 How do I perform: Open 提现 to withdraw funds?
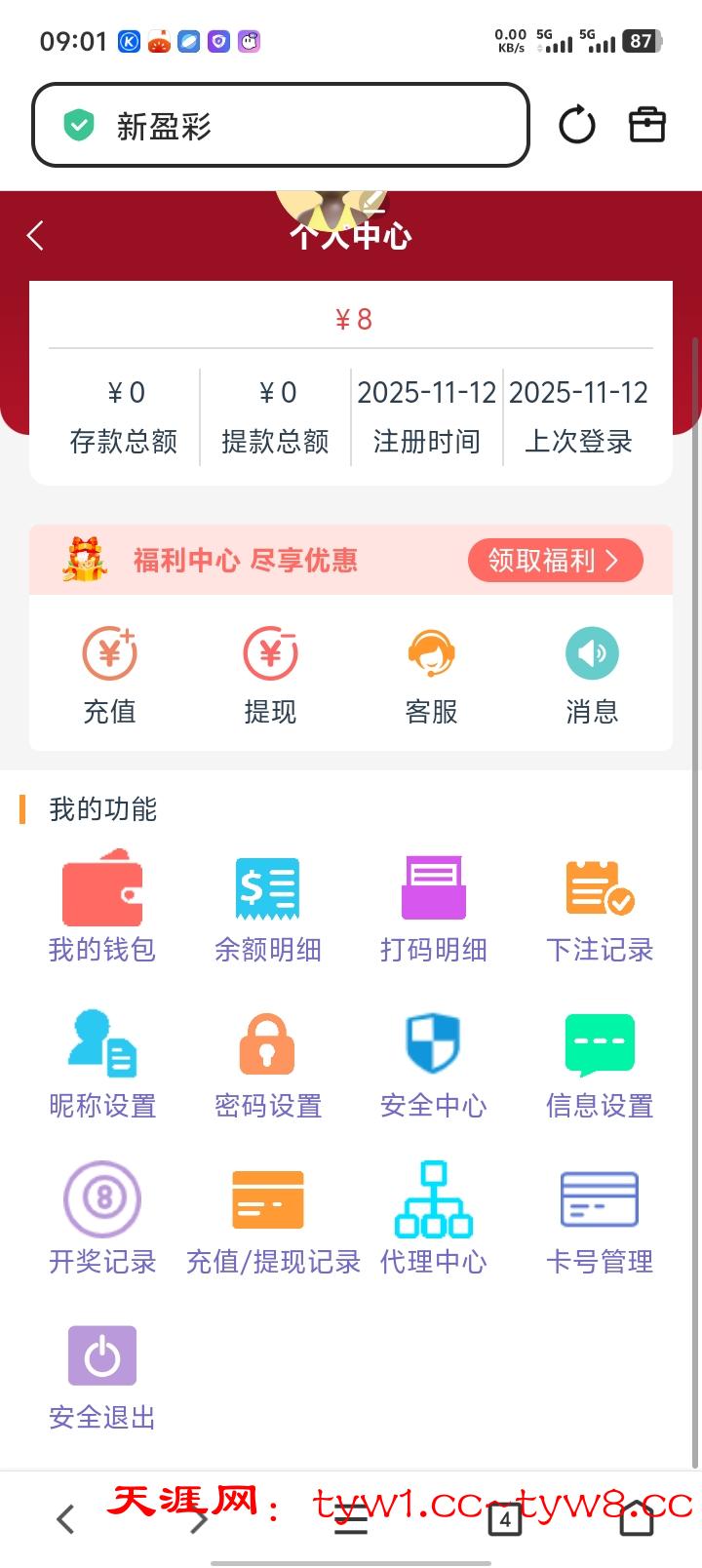(x=270, y=675)
